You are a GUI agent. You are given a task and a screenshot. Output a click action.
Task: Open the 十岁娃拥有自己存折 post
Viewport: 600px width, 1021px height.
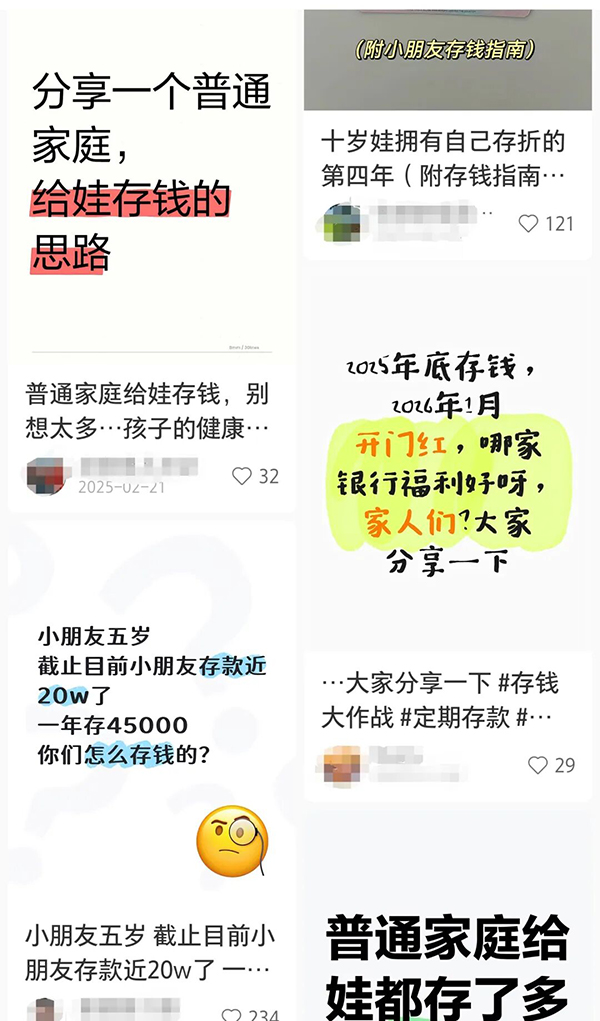(x=443, y=158)
